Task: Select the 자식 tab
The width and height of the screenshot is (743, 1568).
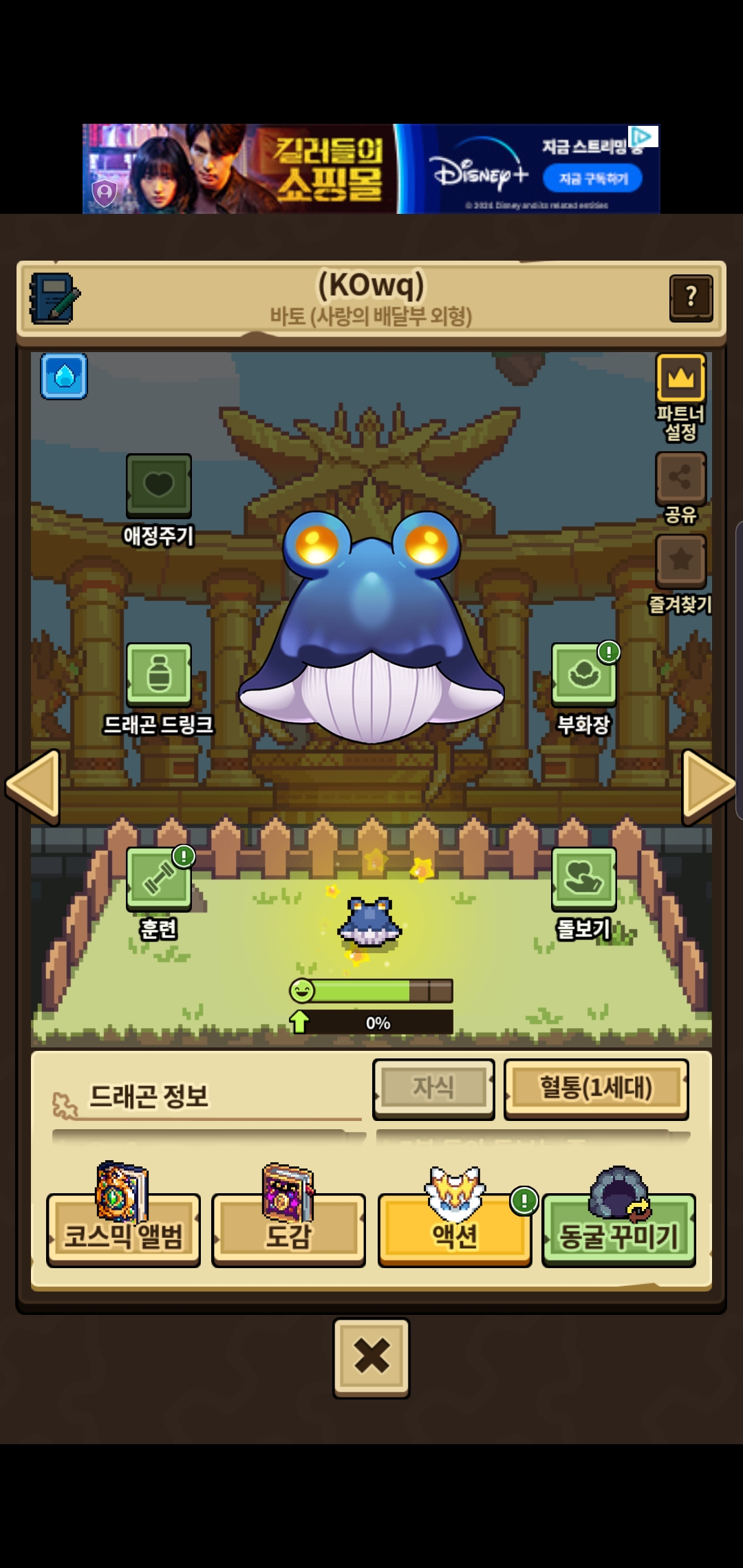Action: coord(433,1089)
